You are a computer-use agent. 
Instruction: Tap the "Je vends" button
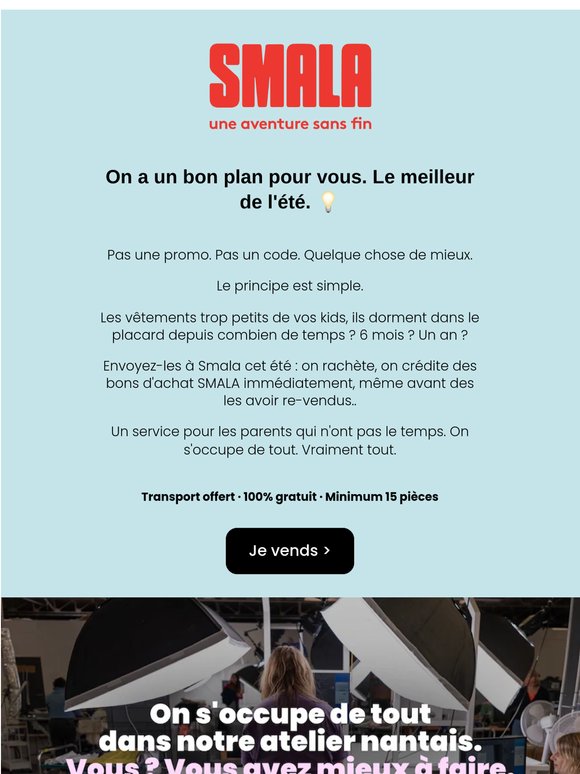coord(290,551)
